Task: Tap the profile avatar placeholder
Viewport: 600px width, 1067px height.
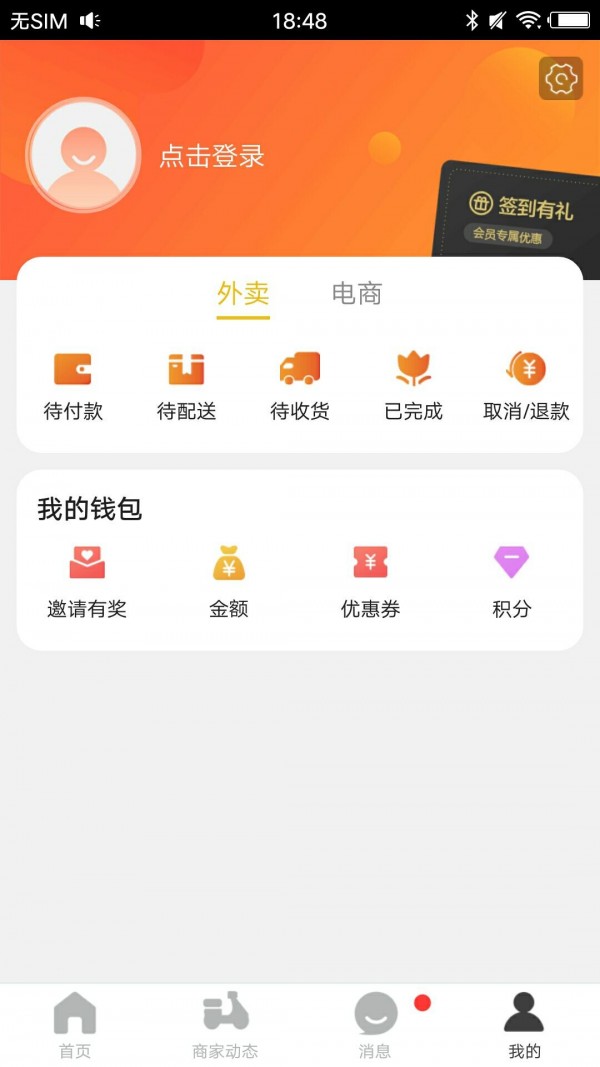Action: click(83, 155)
